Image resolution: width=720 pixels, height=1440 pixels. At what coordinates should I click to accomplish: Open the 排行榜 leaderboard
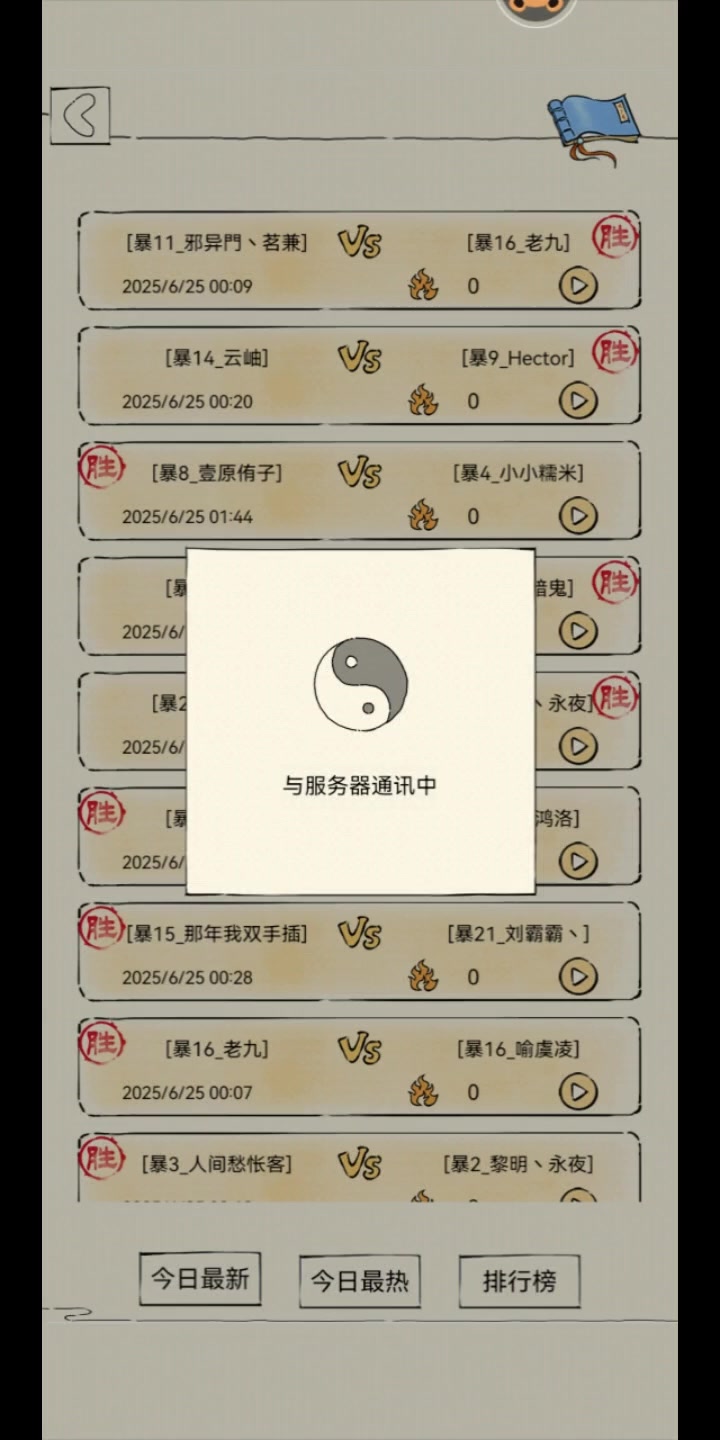pos(519,1282)
